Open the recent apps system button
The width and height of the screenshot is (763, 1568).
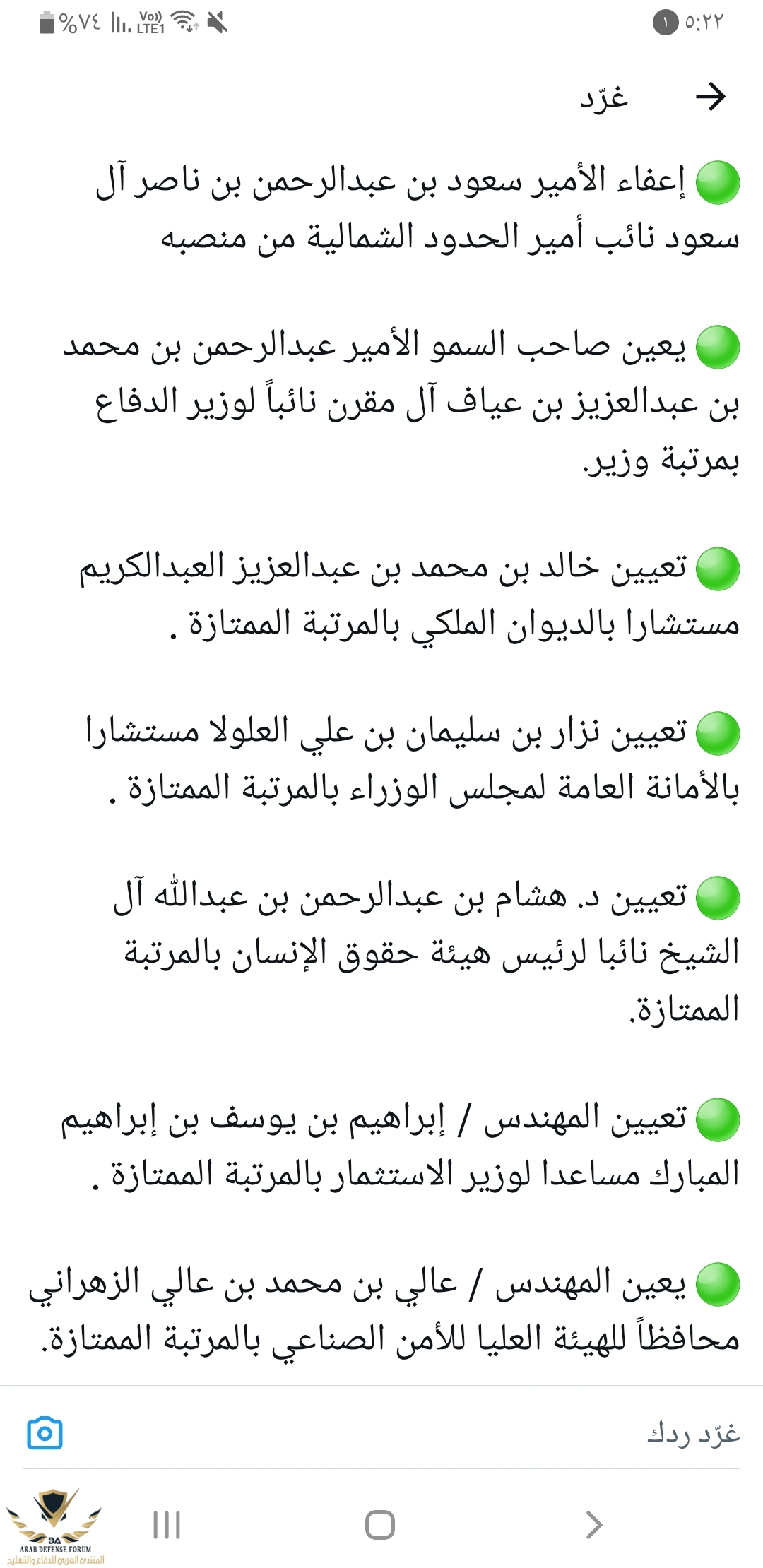tap(167, 1525)
